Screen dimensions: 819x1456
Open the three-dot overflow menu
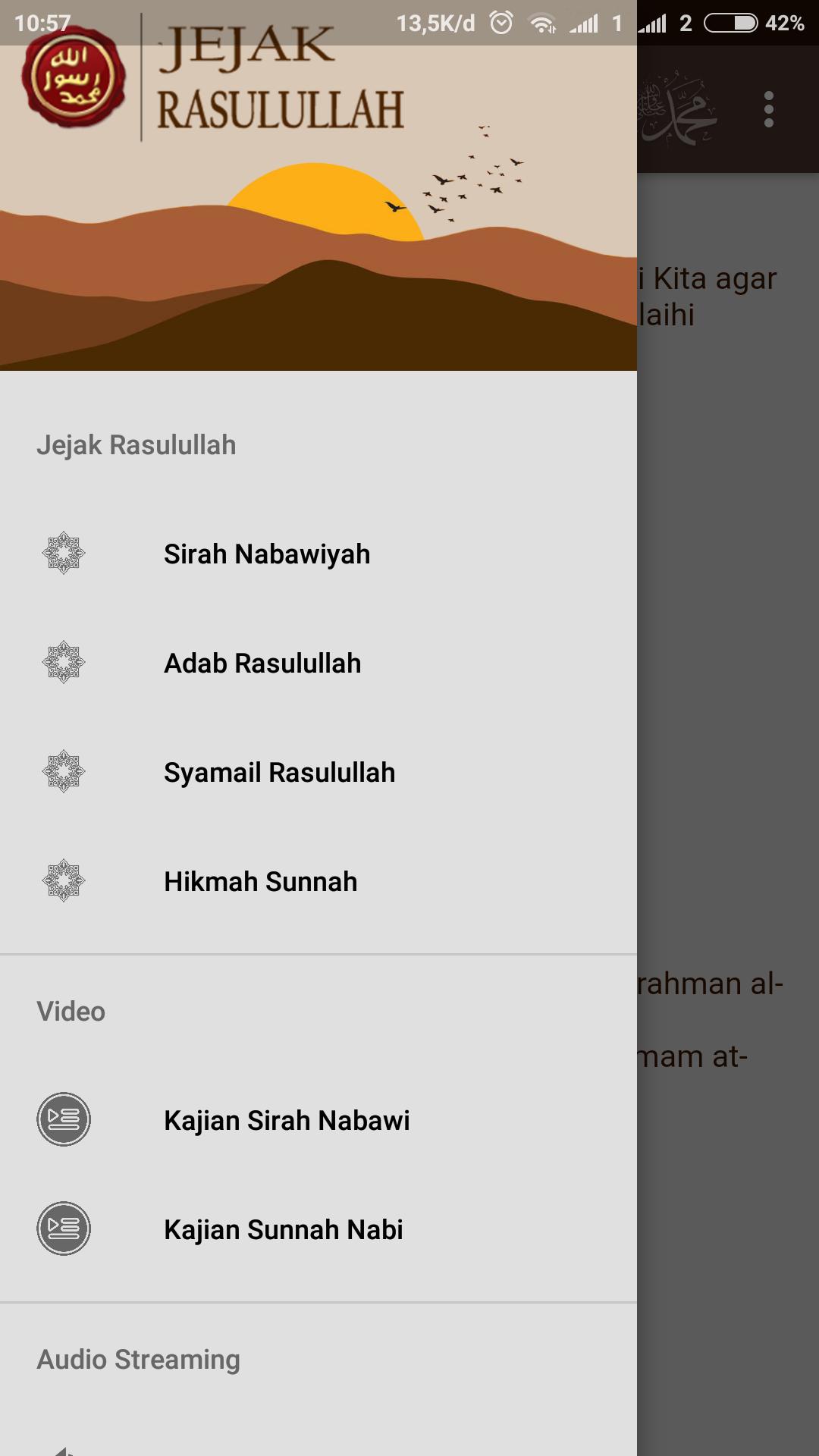click(x=768, y=110)
